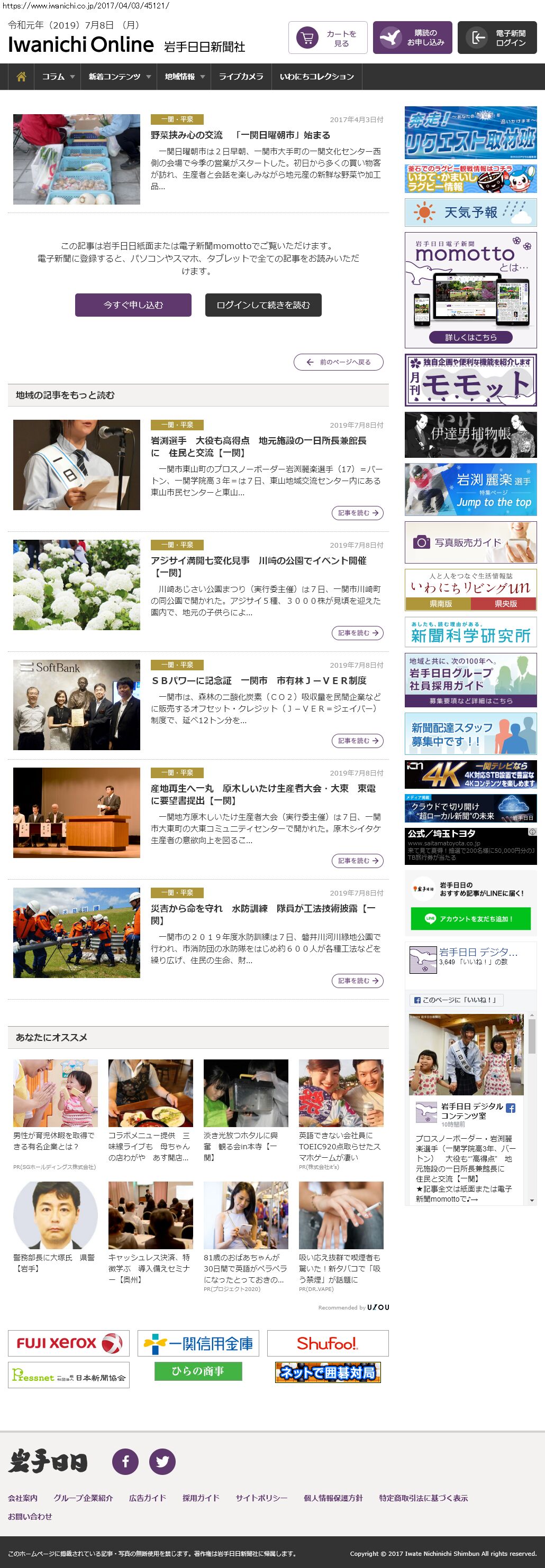The height and width of the screenshot is (1568, 545).
Task: Go to the home icon in nav bar
Action: click(x=21, y=77)
